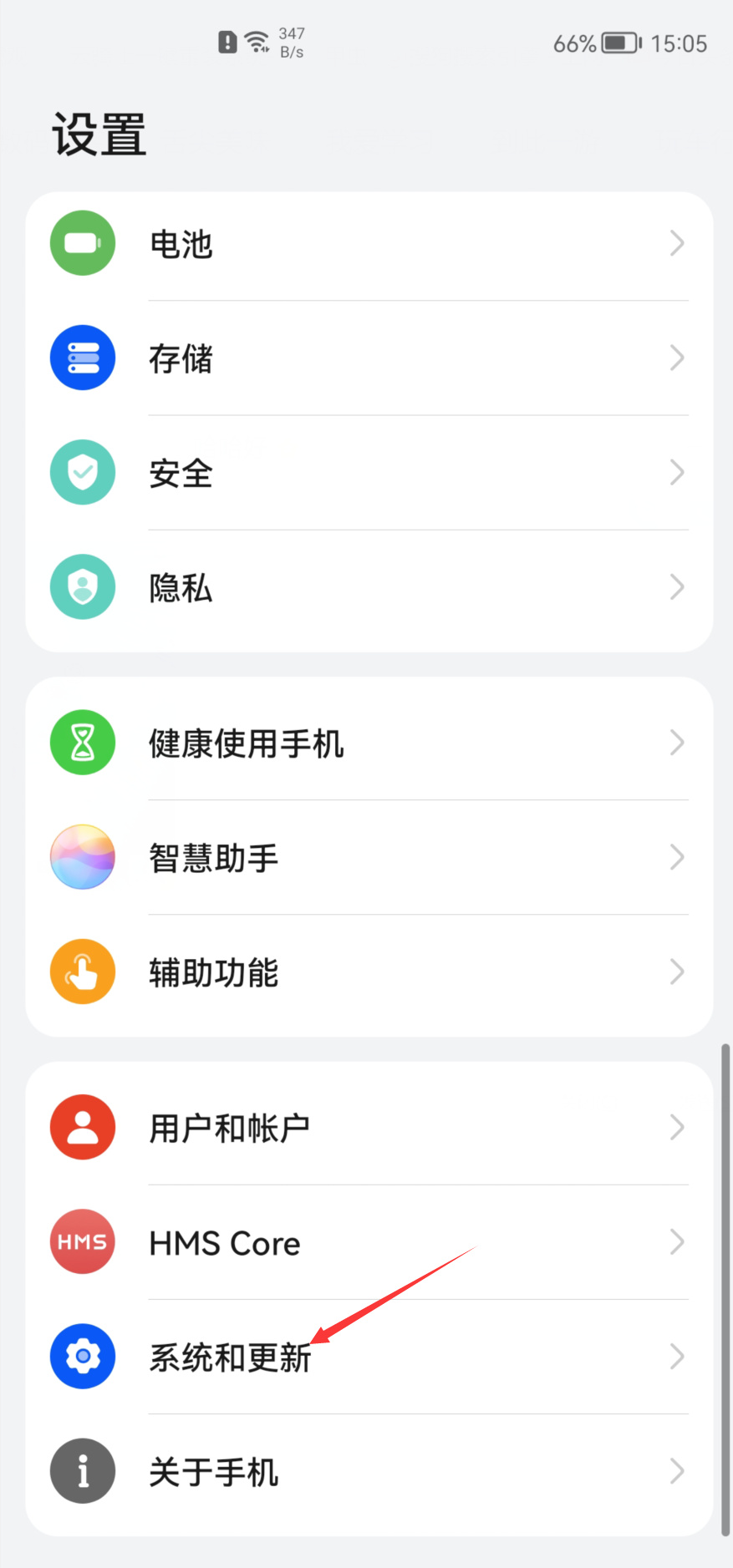Tap the 智慧助手 (Smart Assistant) row
This screenshot has height=1568, width=733.
368,857
